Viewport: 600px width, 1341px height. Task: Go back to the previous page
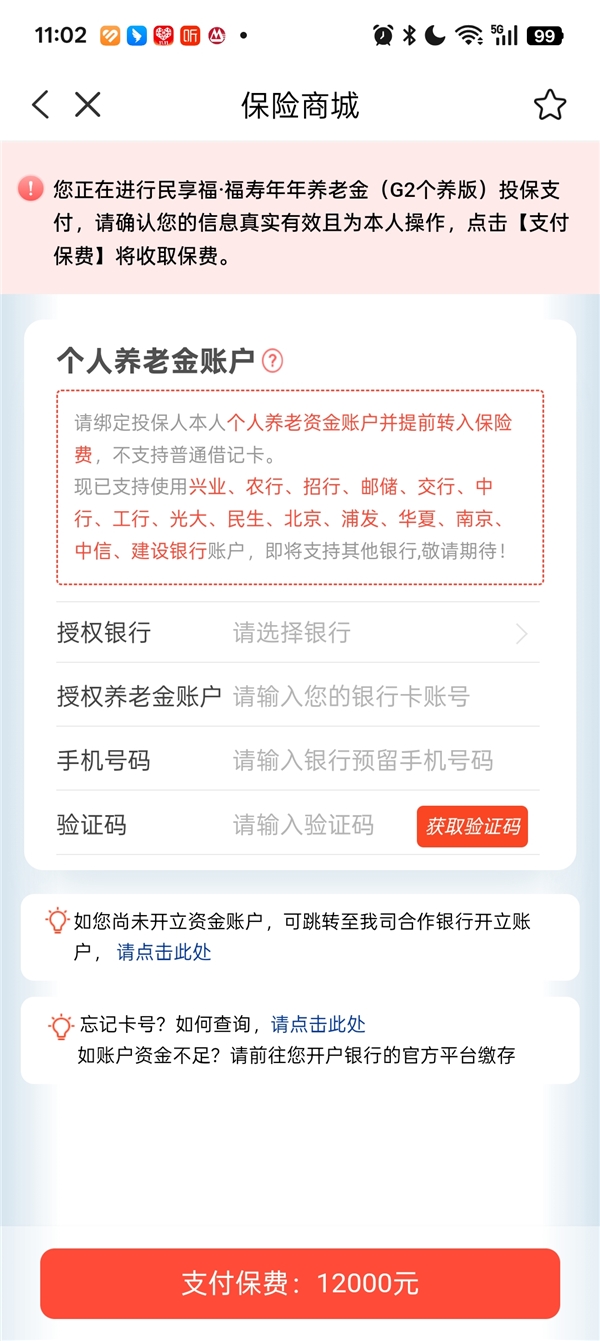point(40,105)
